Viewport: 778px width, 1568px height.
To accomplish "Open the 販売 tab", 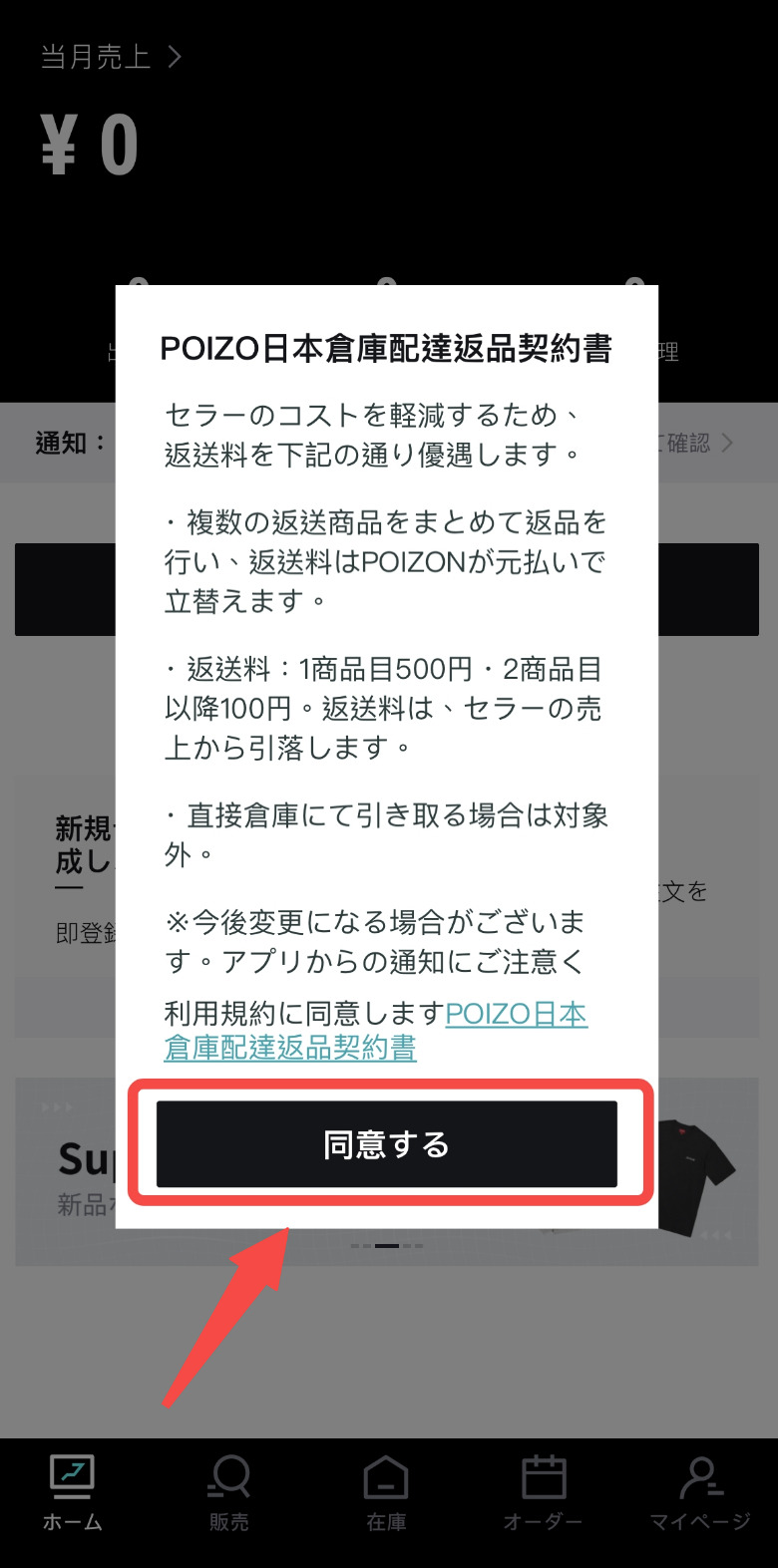I will pyautogui.click(x=229, y=1492).
